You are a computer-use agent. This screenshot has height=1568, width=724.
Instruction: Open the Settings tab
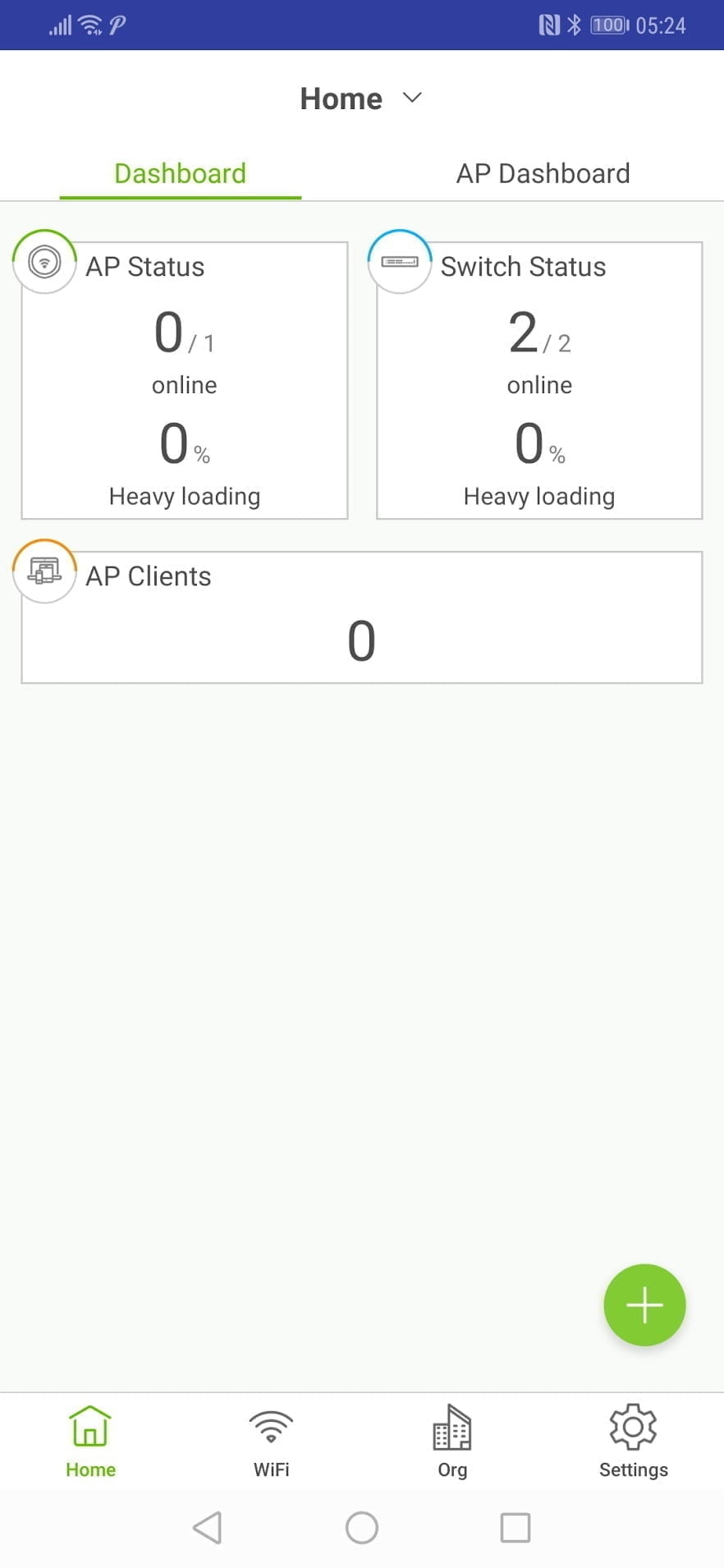(633, 1442)
